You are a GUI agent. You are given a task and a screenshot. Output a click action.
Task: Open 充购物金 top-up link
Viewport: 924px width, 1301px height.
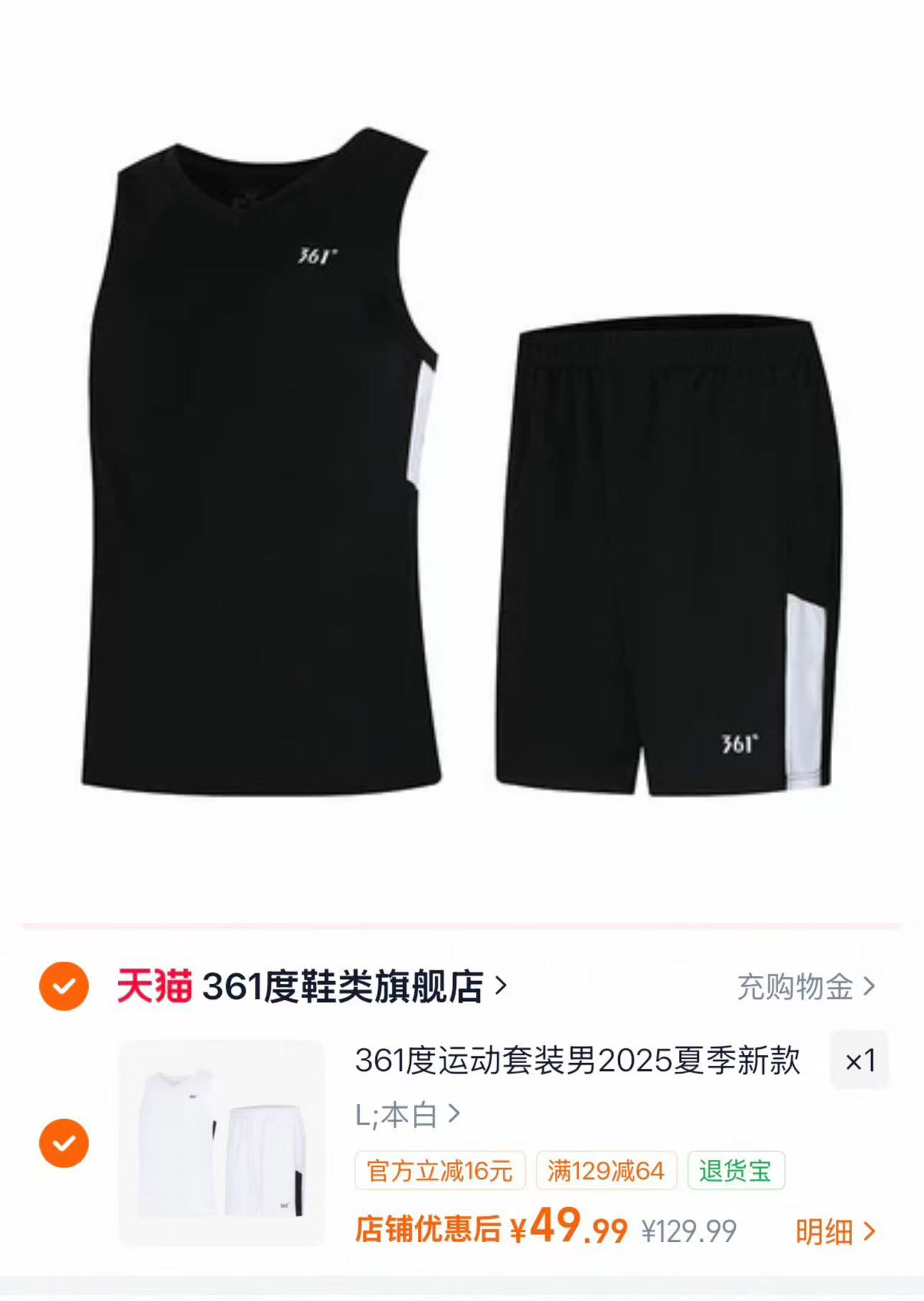click(806, 987)
